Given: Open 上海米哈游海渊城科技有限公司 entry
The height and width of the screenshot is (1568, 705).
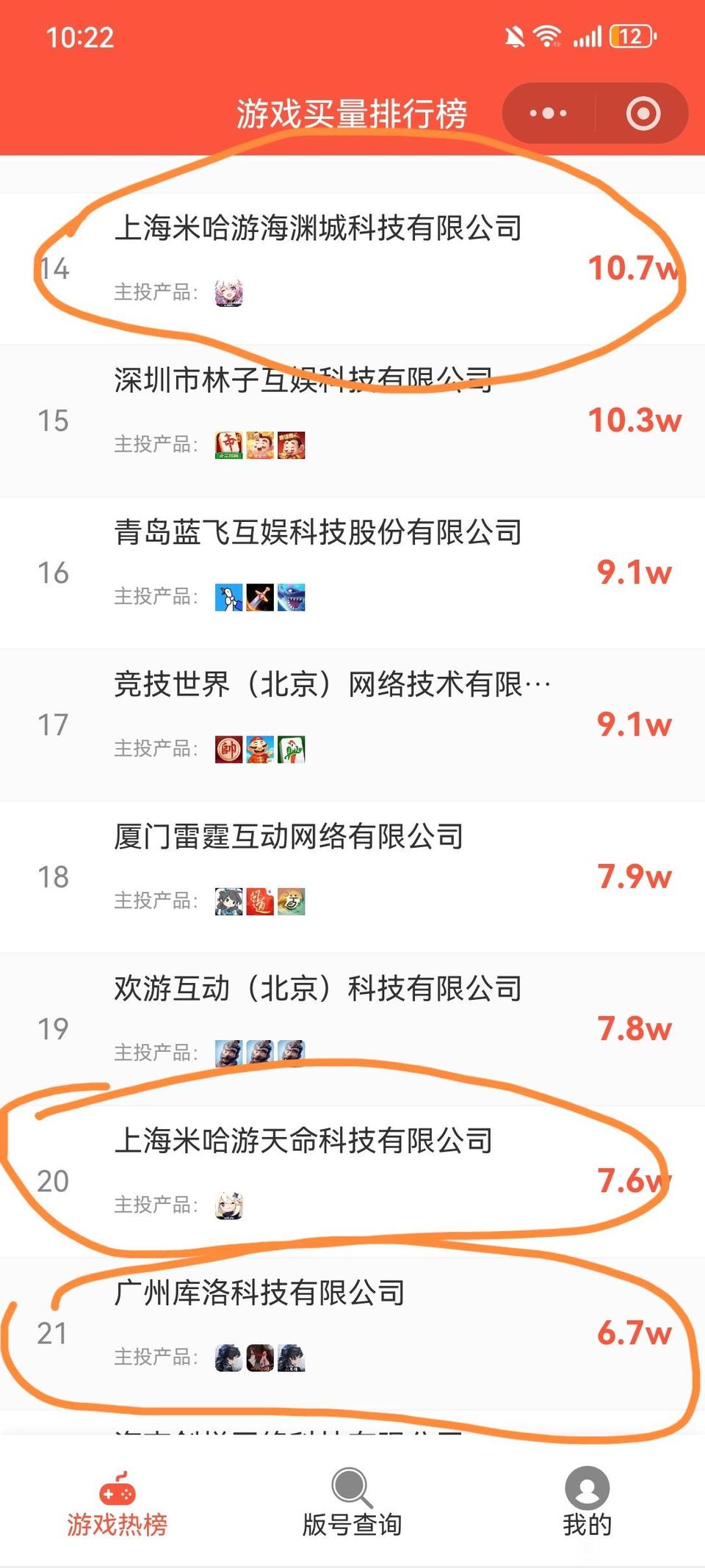Looking at the screenshot, I should pyautogui.click(x=317, y=228).
